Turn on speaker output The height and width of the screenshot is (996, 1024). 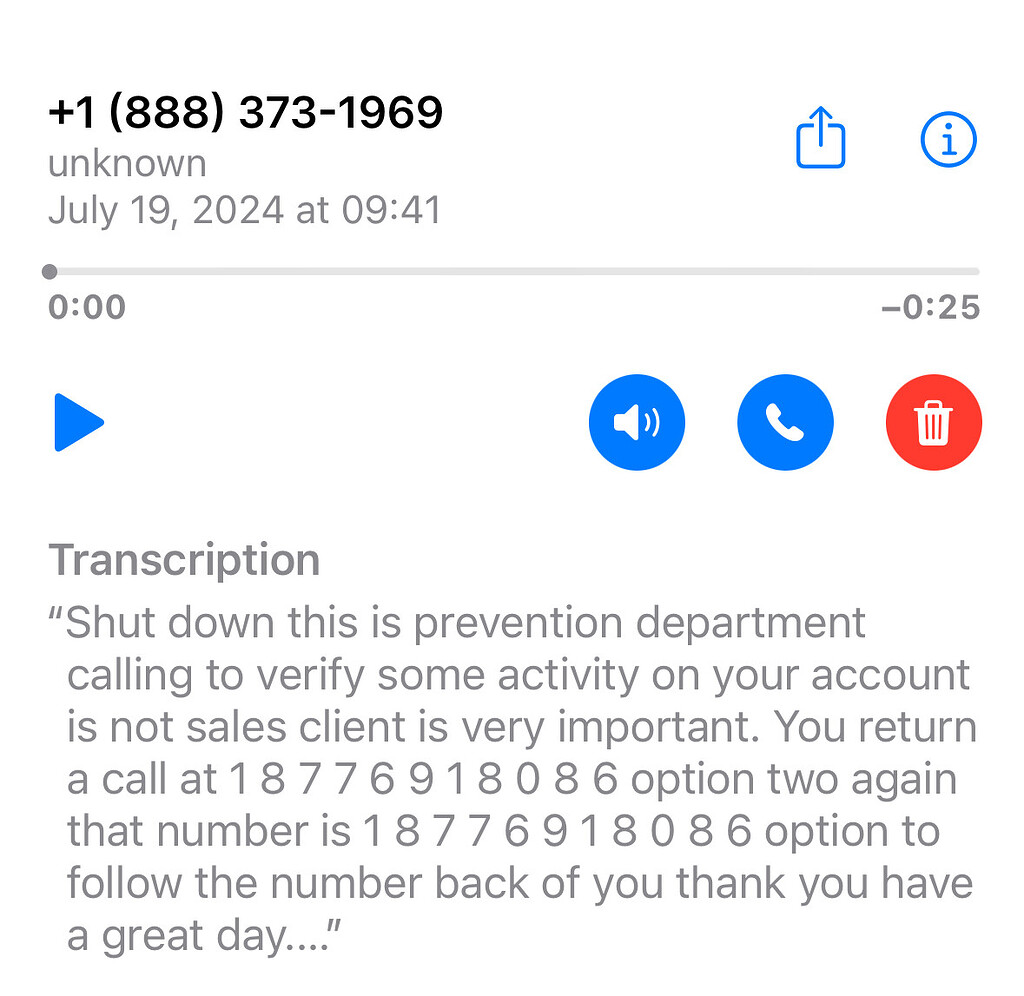coord(637,422)
